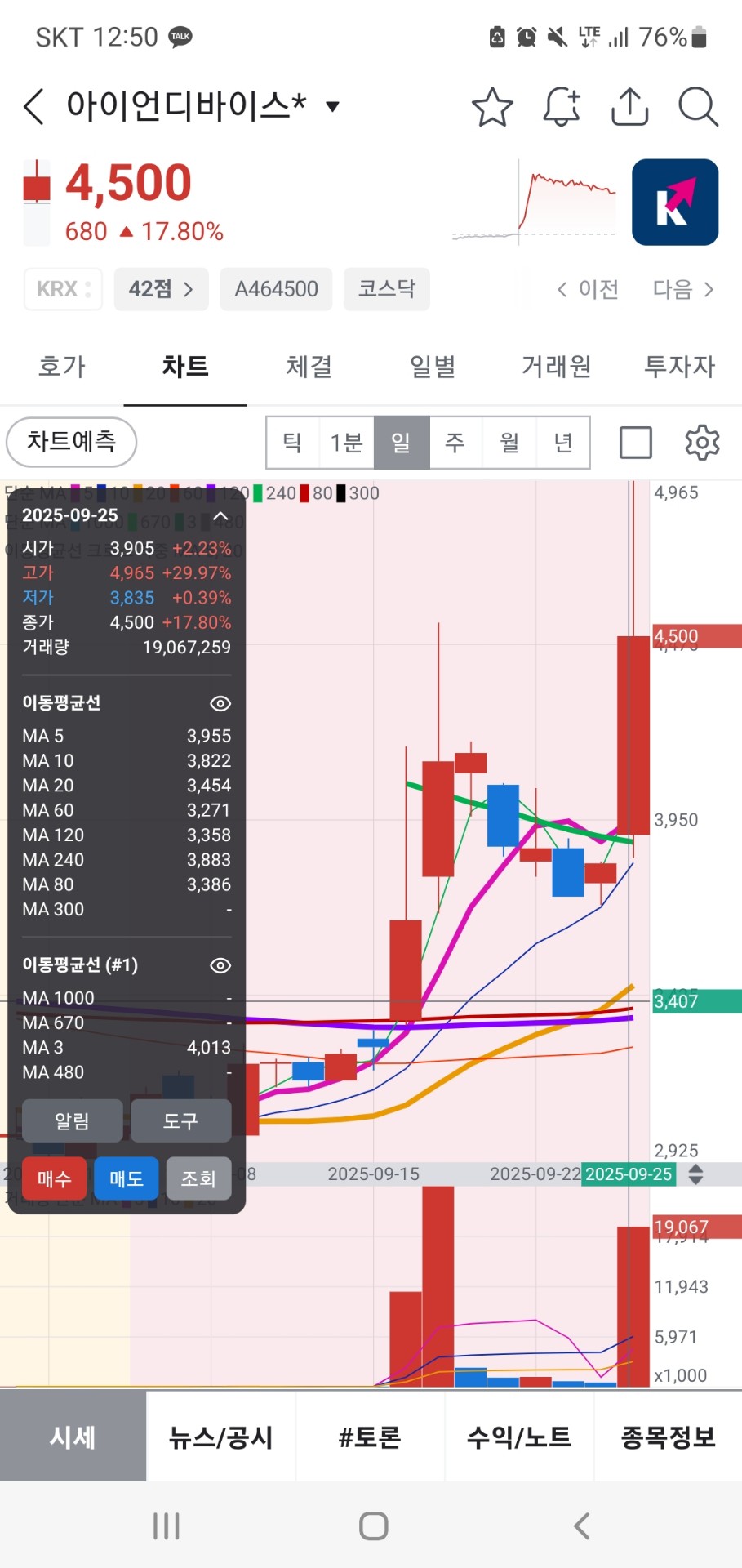Open stock search with the magnifier
The height and width of the screenshot is (1568, 742).
point(698,107)
